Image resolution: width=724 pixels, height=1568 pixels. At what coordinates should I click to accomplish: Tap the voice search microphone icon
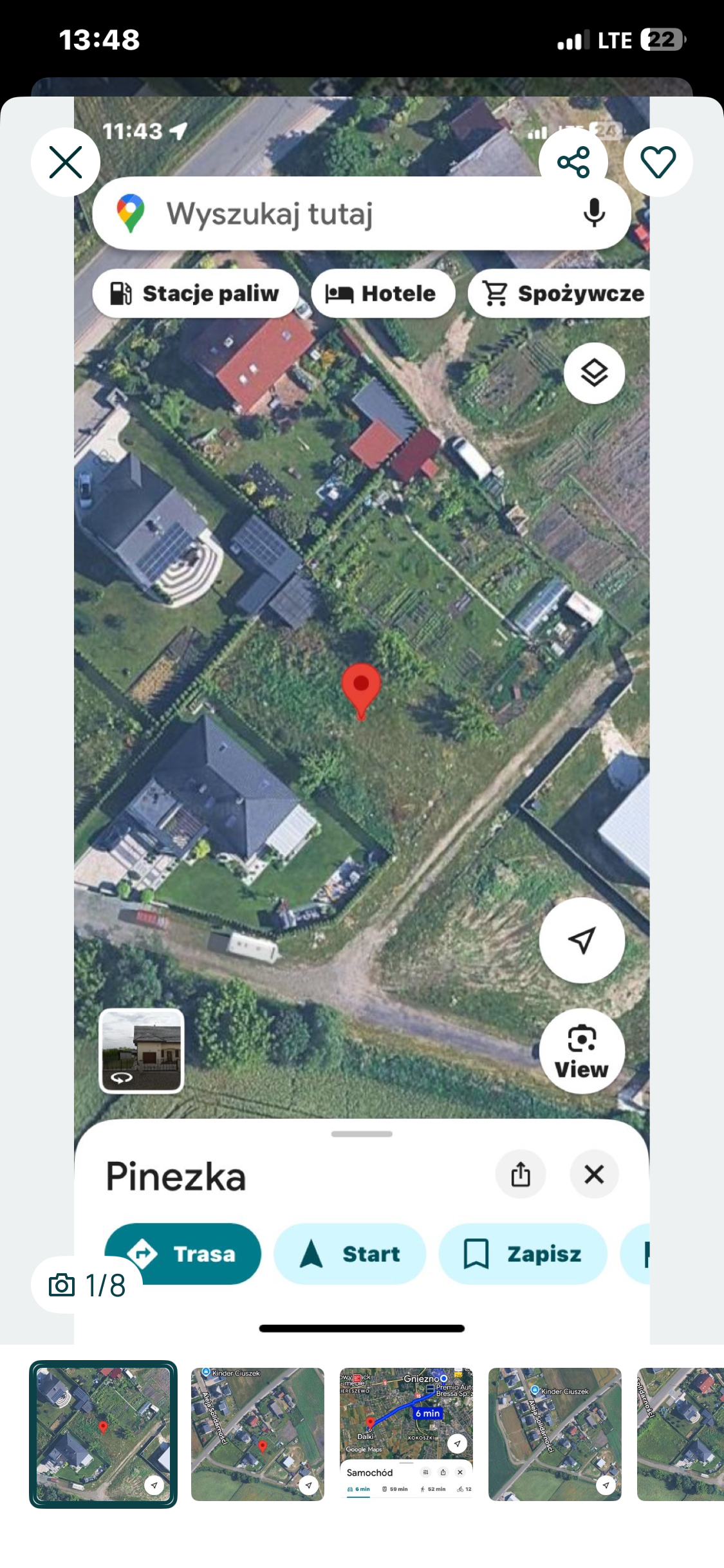pos(593,213)
